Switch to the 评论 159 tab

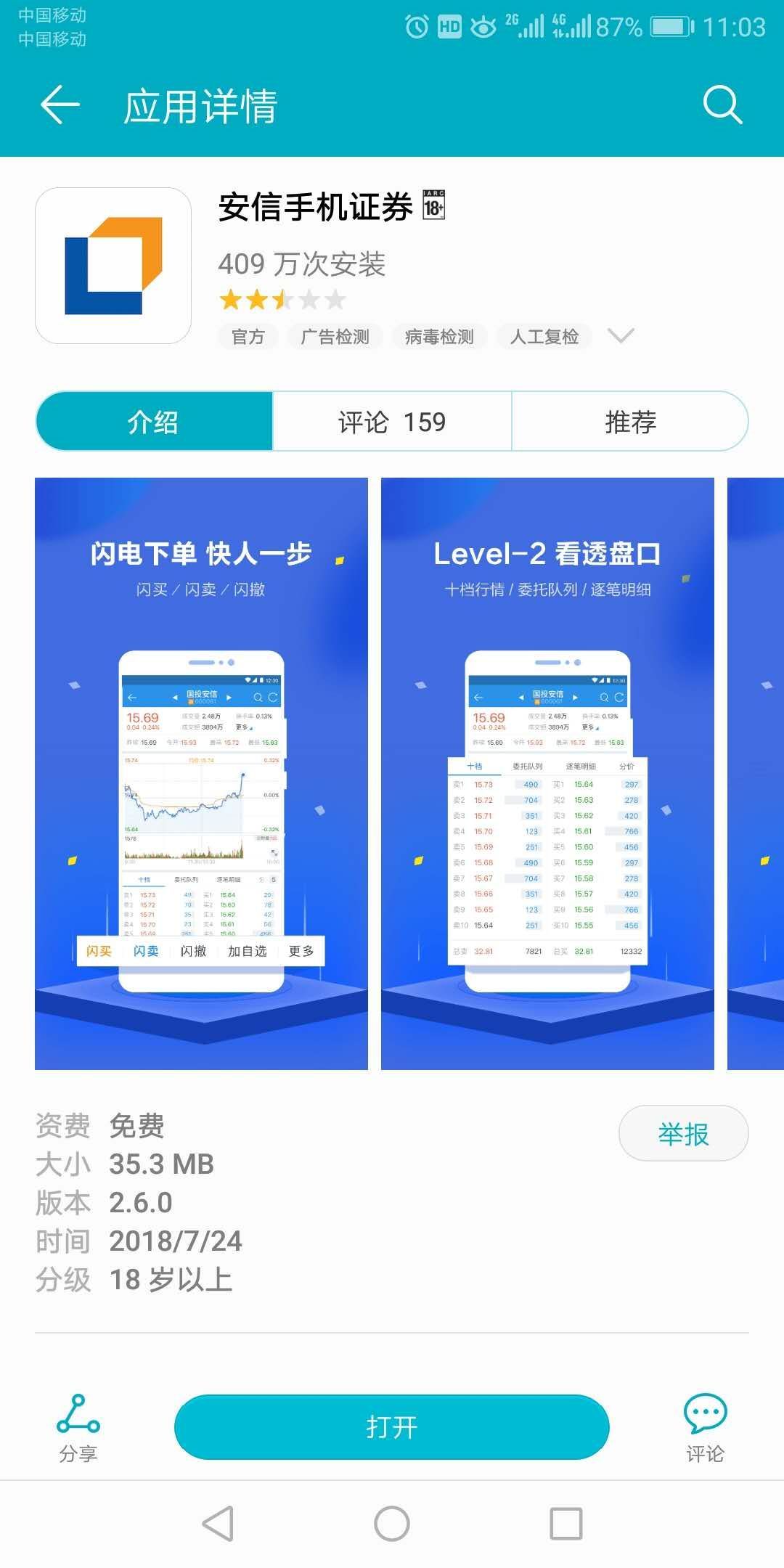coord(392,422)
